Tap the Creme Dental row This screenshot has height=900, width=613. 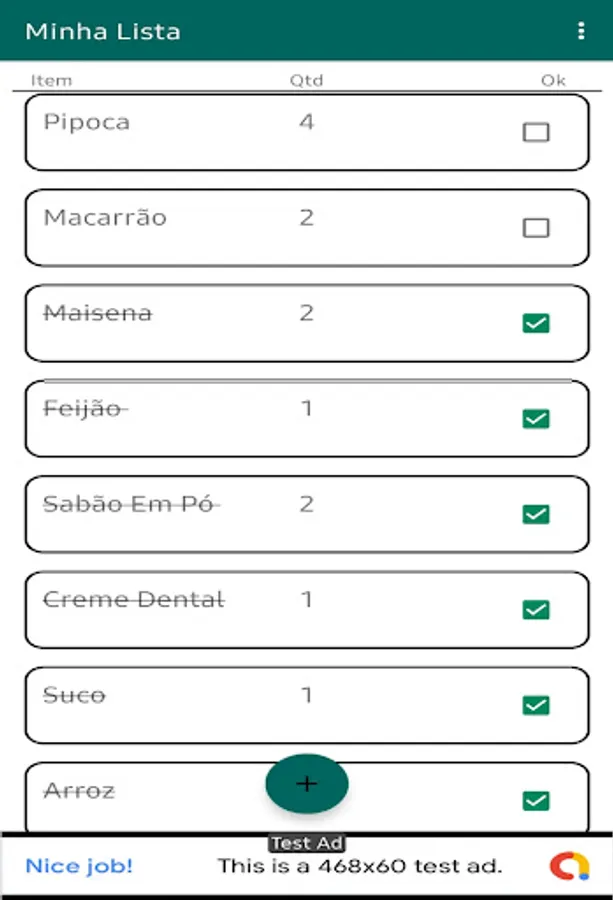coord(200,610)
